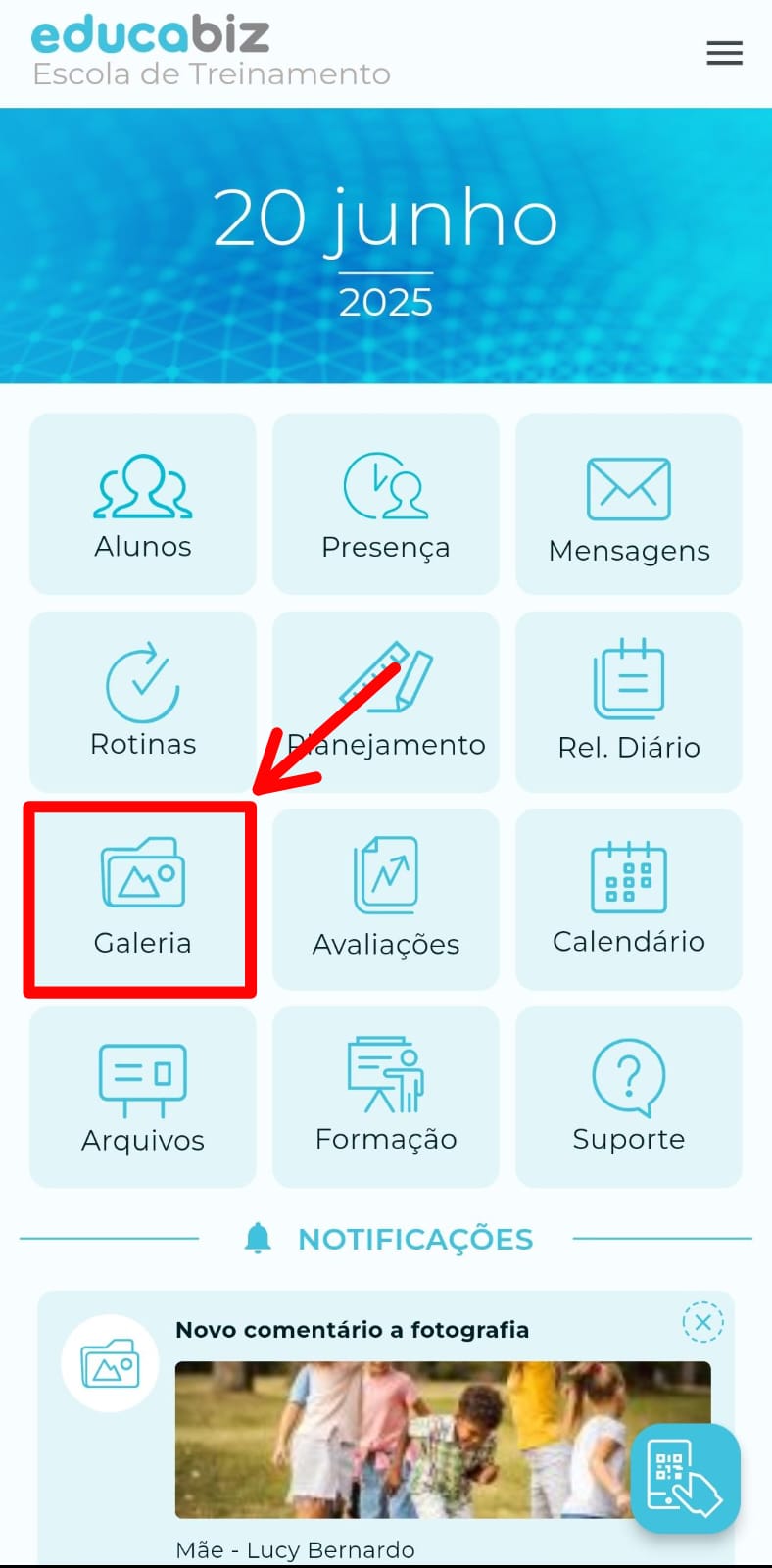
Task: Go to Avaliações
Action: point(385,900)
